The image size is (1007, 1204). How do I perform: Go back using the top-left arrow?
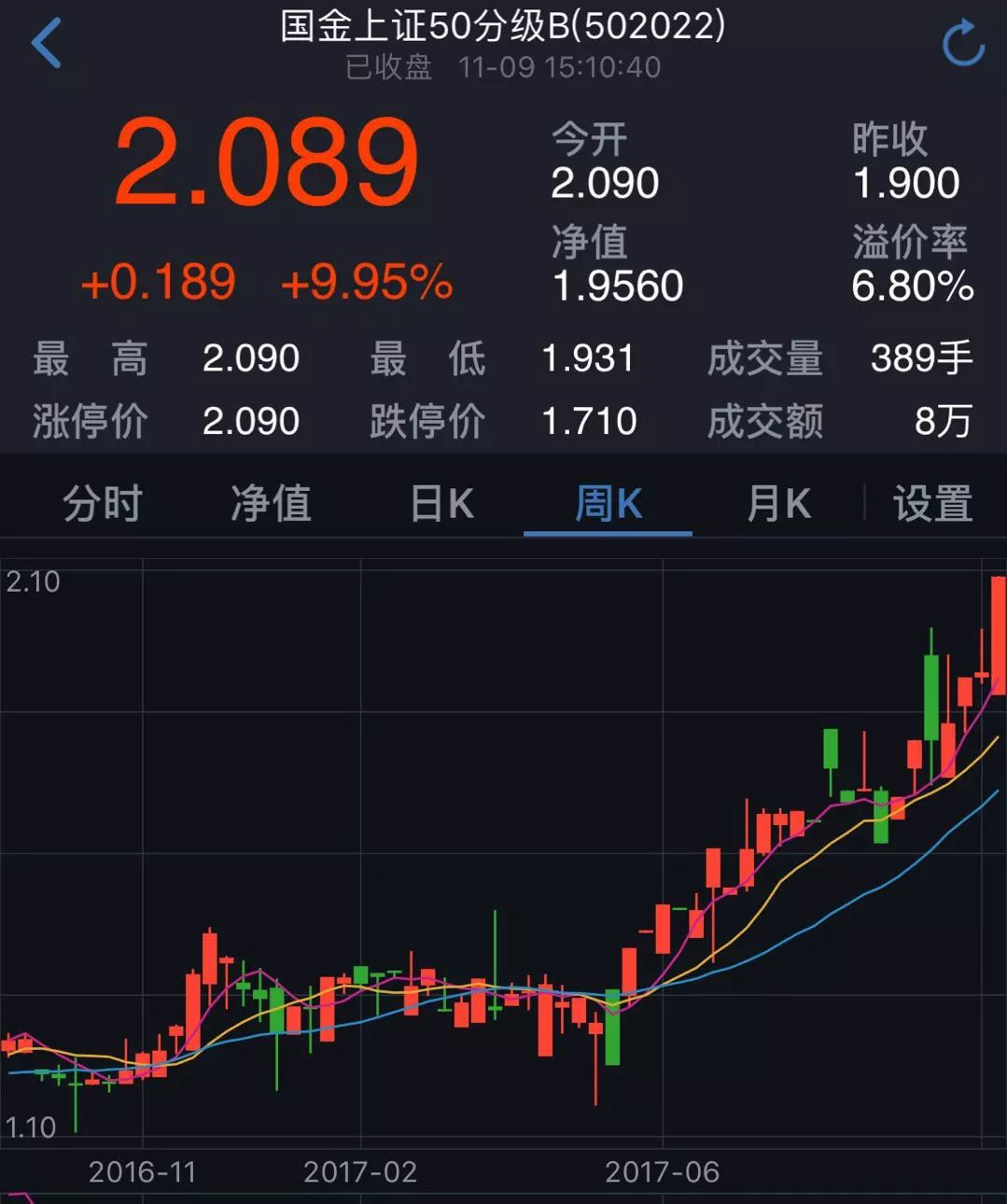[x=47, y=43]
